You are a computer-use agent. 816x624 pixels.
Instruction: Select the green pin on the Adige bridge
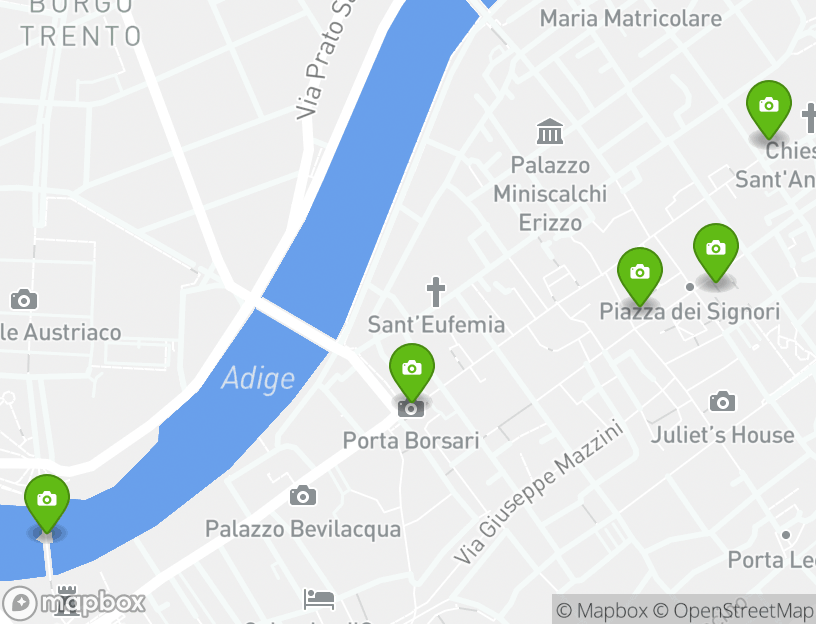pyautogui.click(x=46, y=501)
